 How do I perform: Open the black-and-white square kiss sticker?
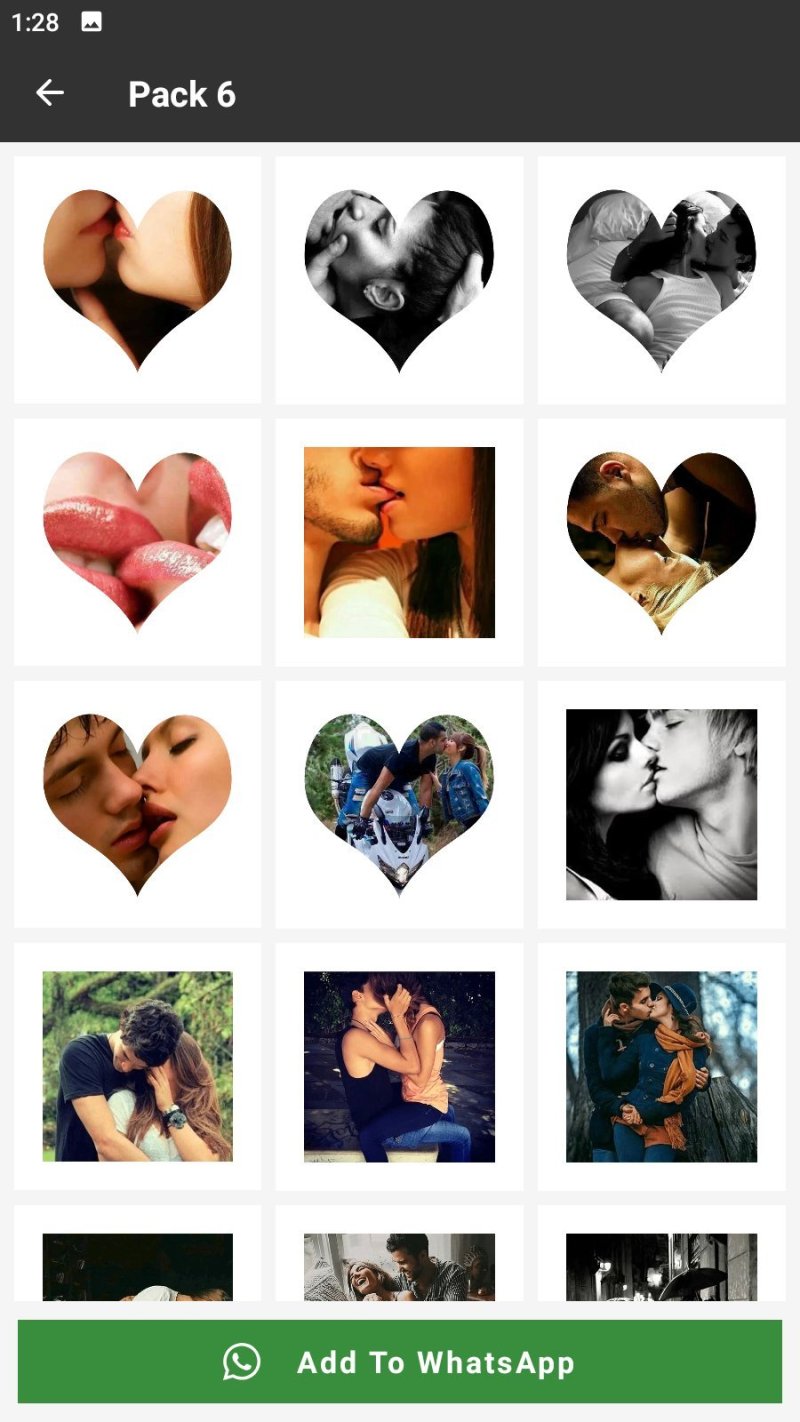[661, 805]
